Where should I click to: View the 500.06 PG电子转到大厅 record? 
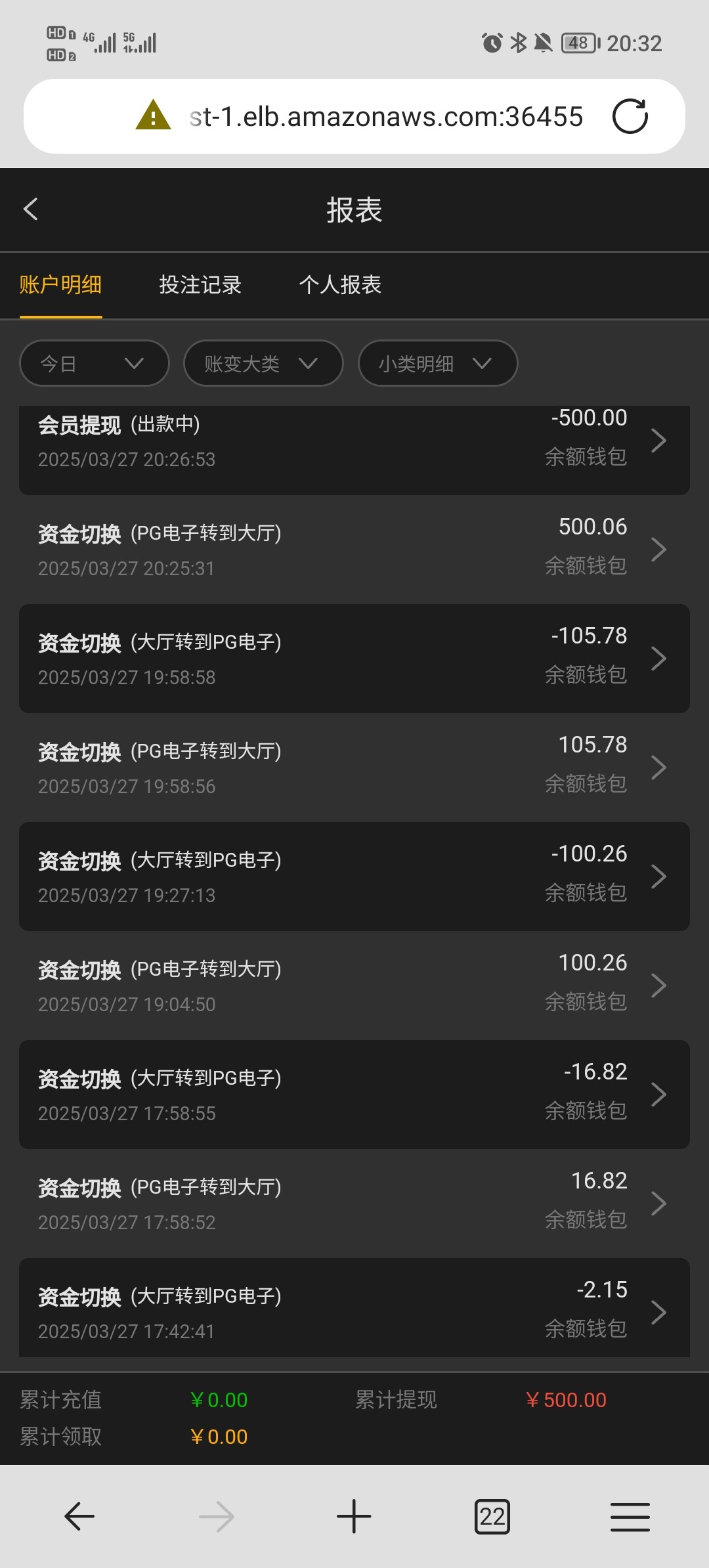coord(354,550)
